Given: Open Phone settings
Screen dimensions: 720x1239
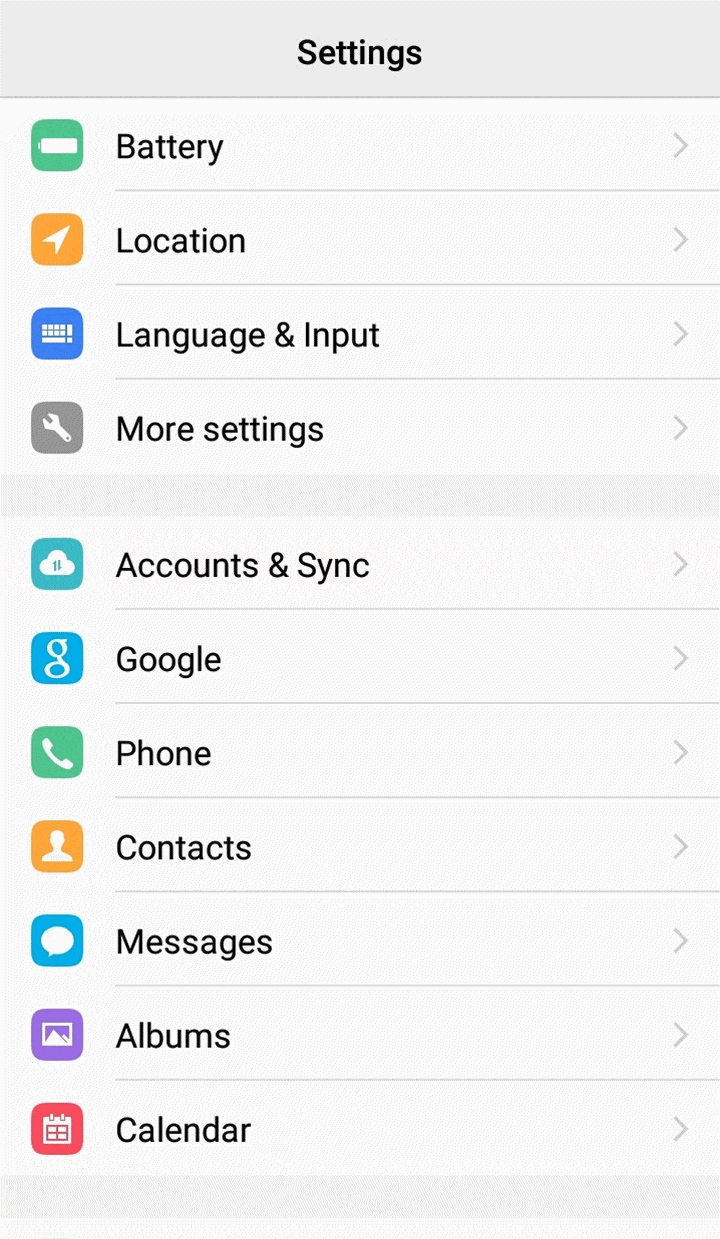Looking at the screenshot, I should click(360, 752).
